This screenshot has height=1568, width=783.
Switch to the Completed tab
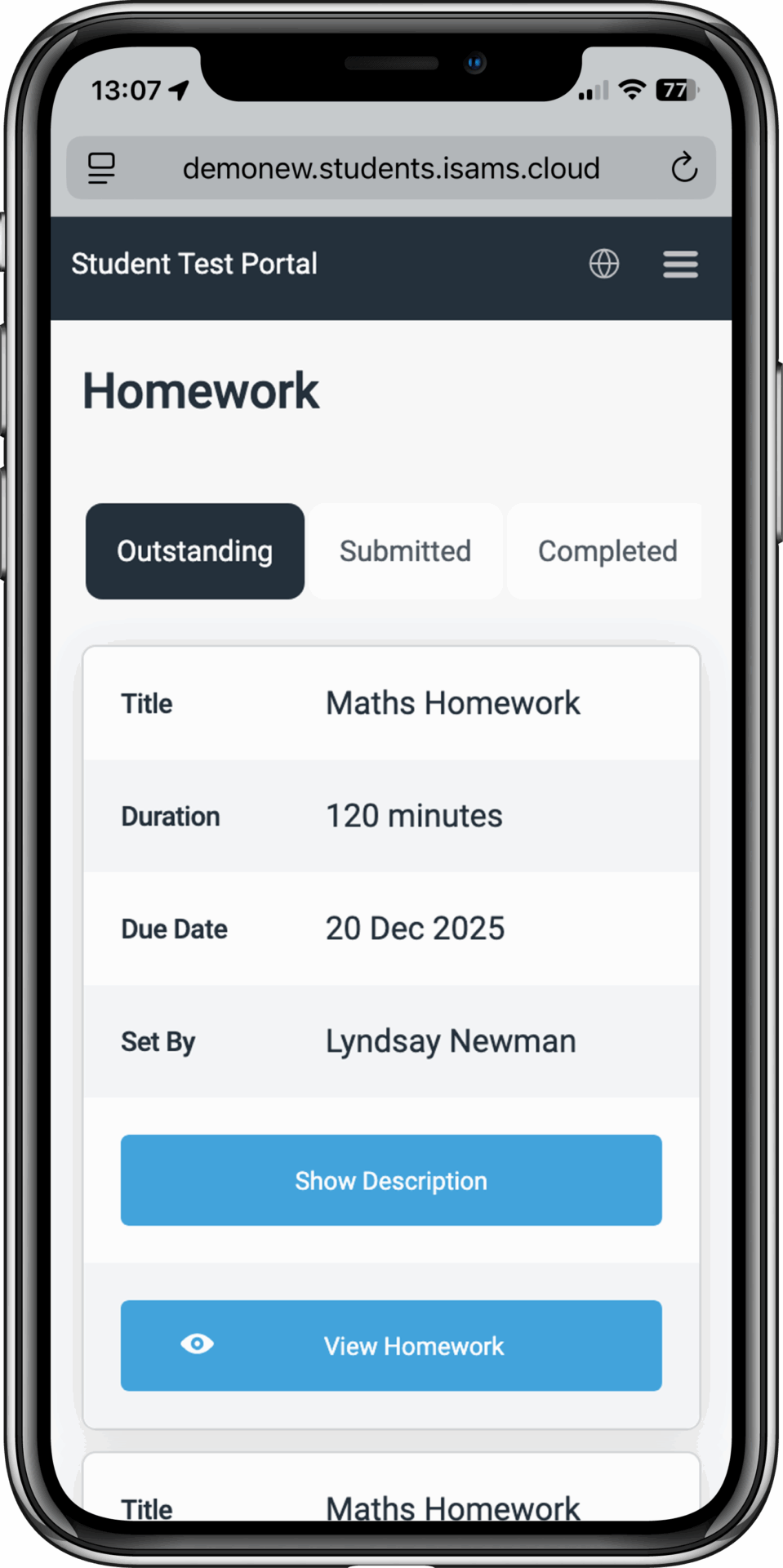[607, 551]
